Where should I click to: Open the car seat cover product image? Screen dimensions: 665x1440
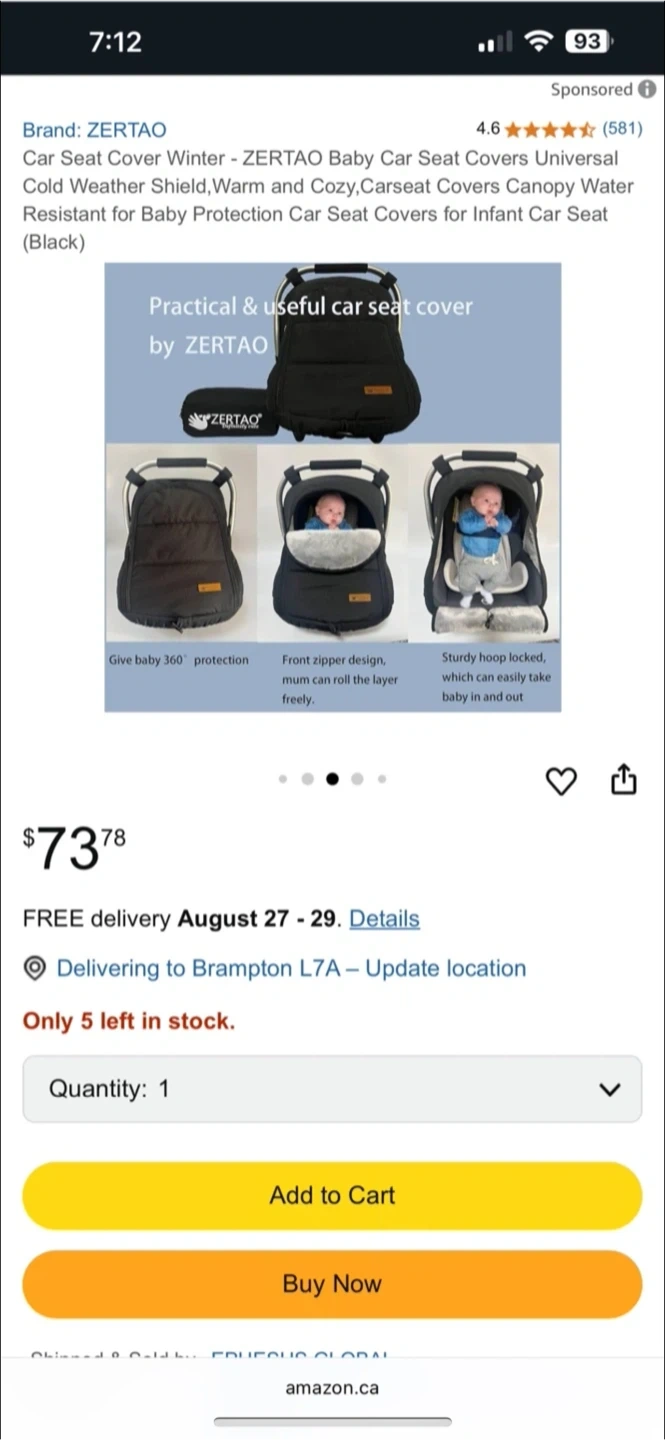pyautogui.click(x=332, y=487)
